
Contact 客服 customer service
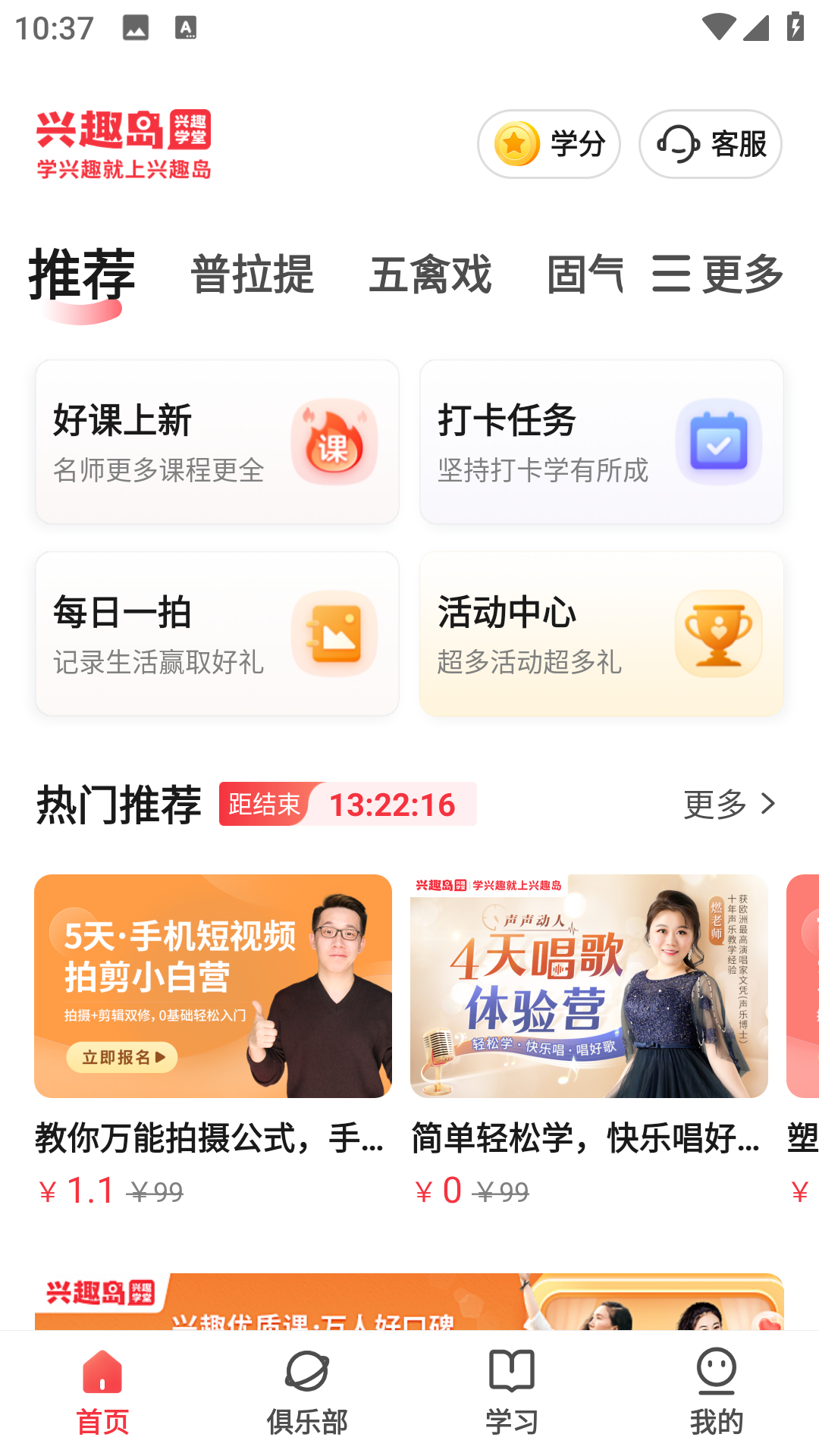click(x=710, y=144)
